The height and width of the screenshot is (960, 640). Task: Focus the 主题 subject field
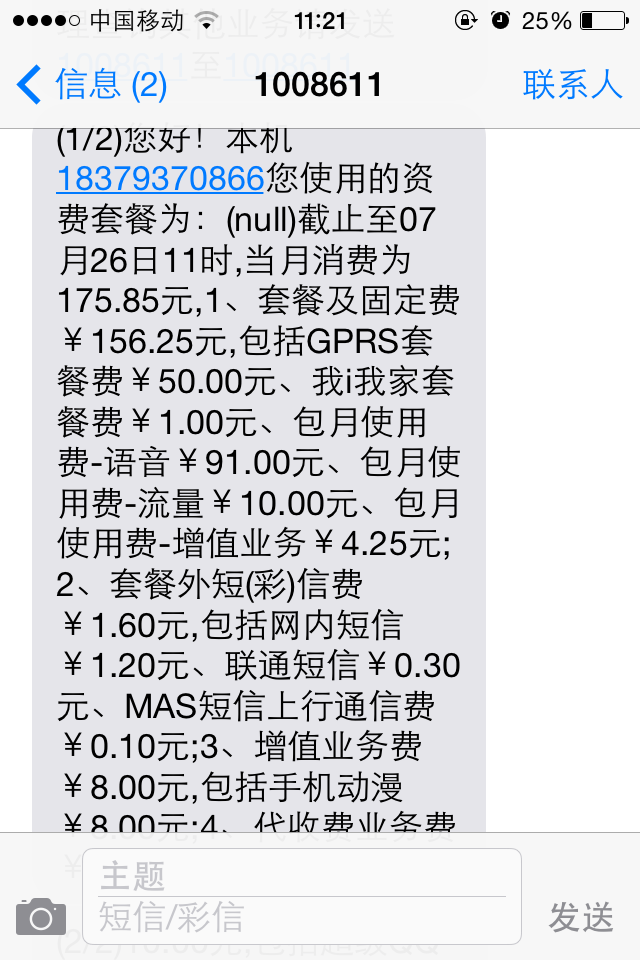(x=300, y=876)
